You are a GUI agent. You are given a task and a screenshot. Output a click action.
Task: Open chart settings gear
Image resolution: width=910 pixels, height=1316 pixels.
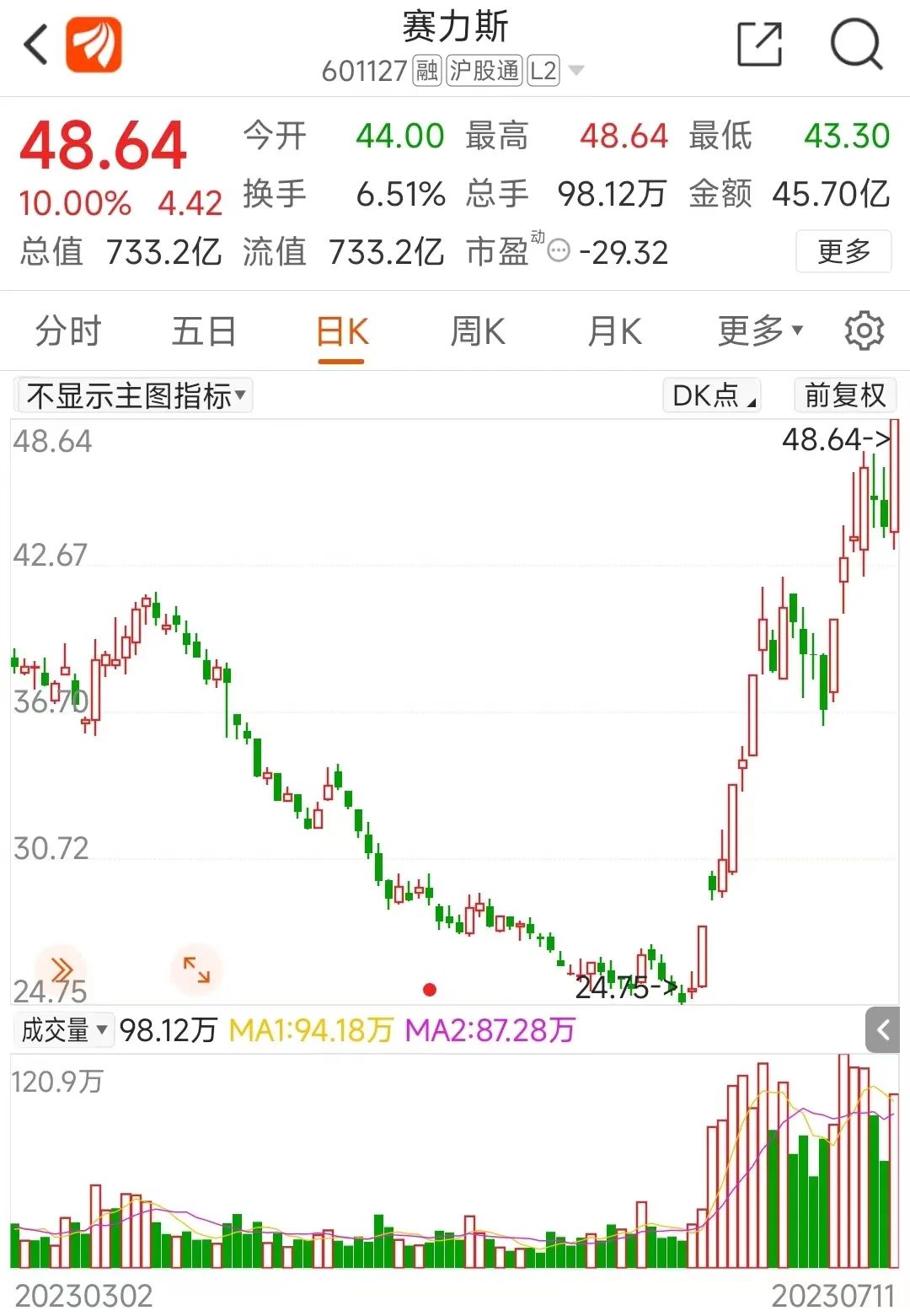[864, 331]
